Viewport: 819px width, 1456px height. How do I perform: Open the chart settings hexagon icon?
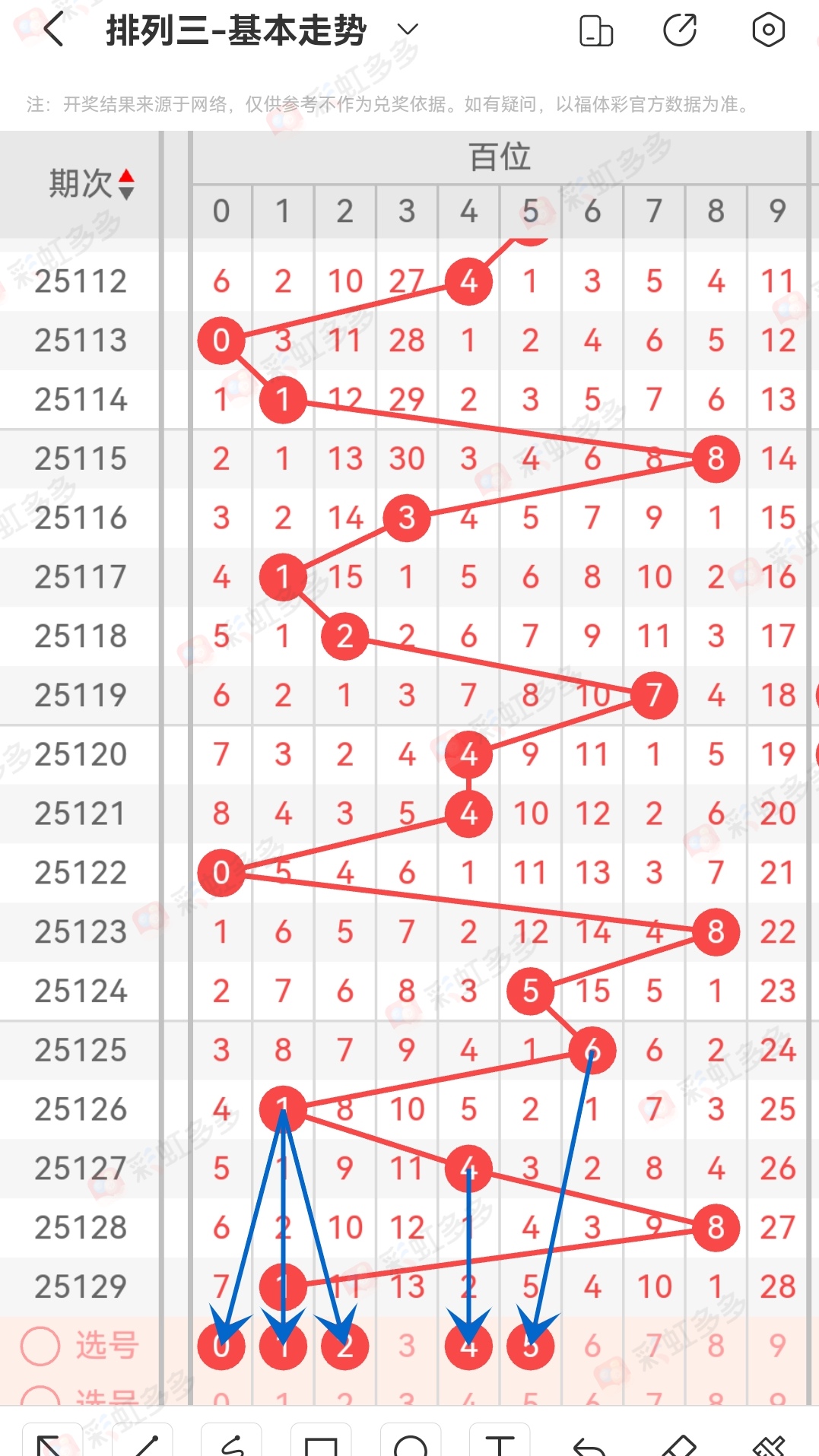[768, 30]
